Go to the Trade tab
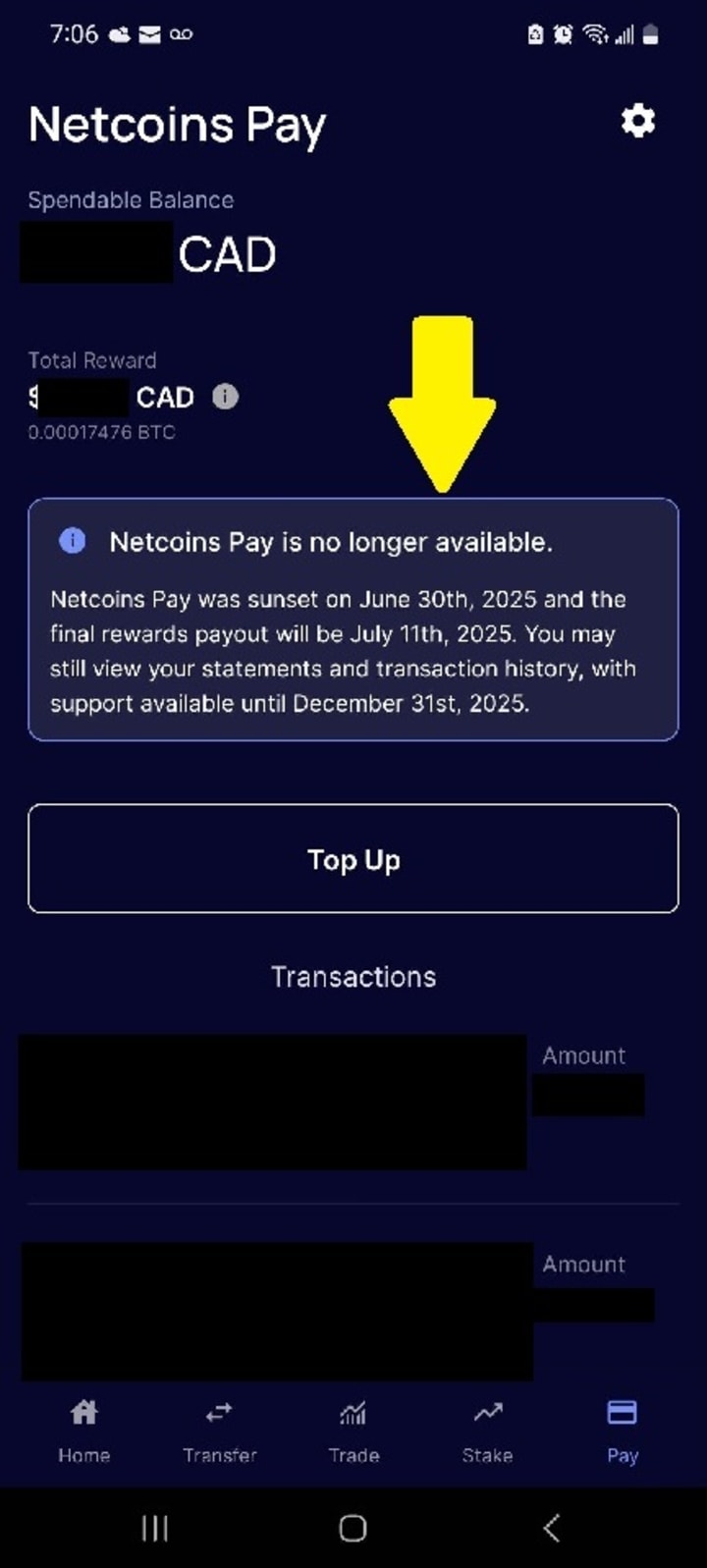This screenshot has width=707, height=1568. pyautogui.click(x=353, y=1430)
